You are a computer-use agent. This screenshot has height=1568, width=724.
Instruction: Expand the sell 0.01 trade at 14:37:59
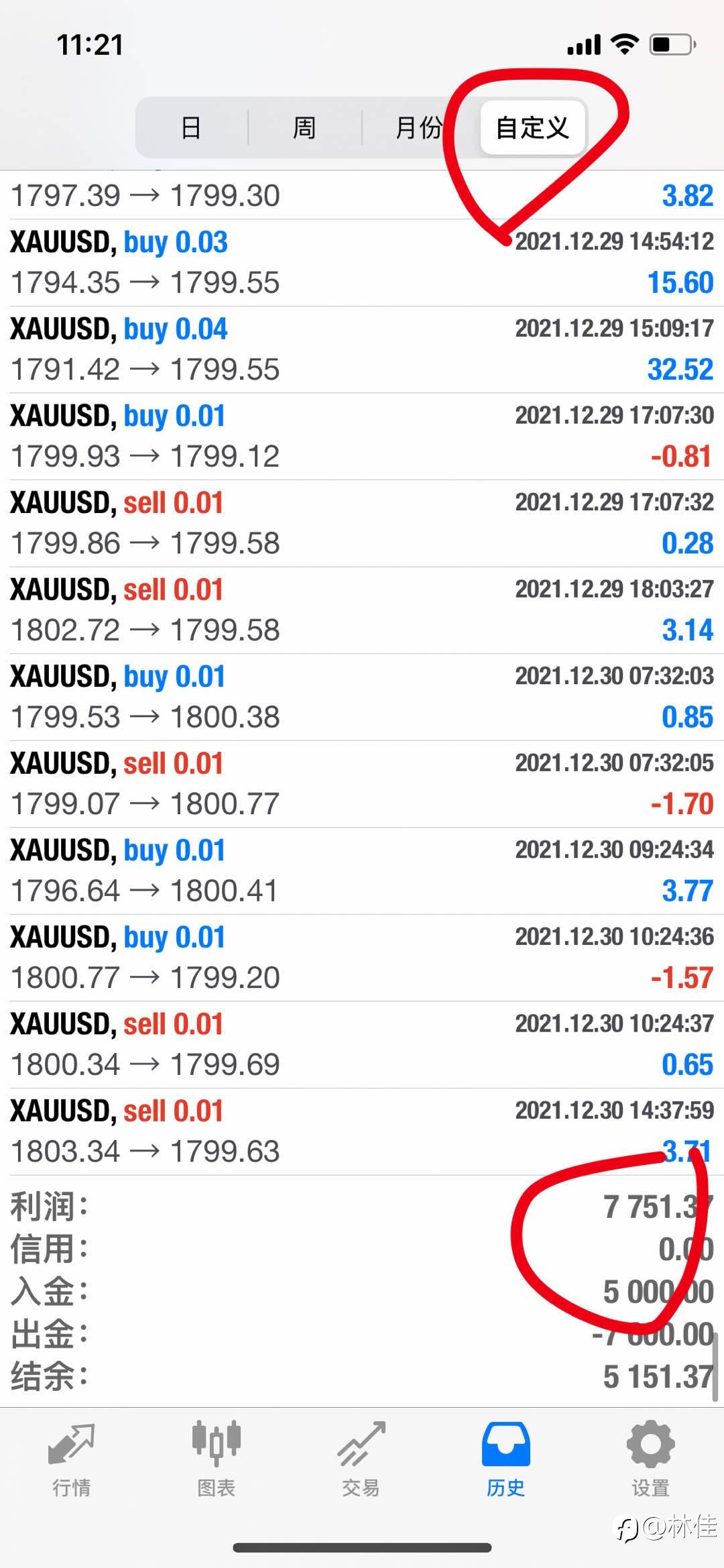click(x=362, y=1131)
